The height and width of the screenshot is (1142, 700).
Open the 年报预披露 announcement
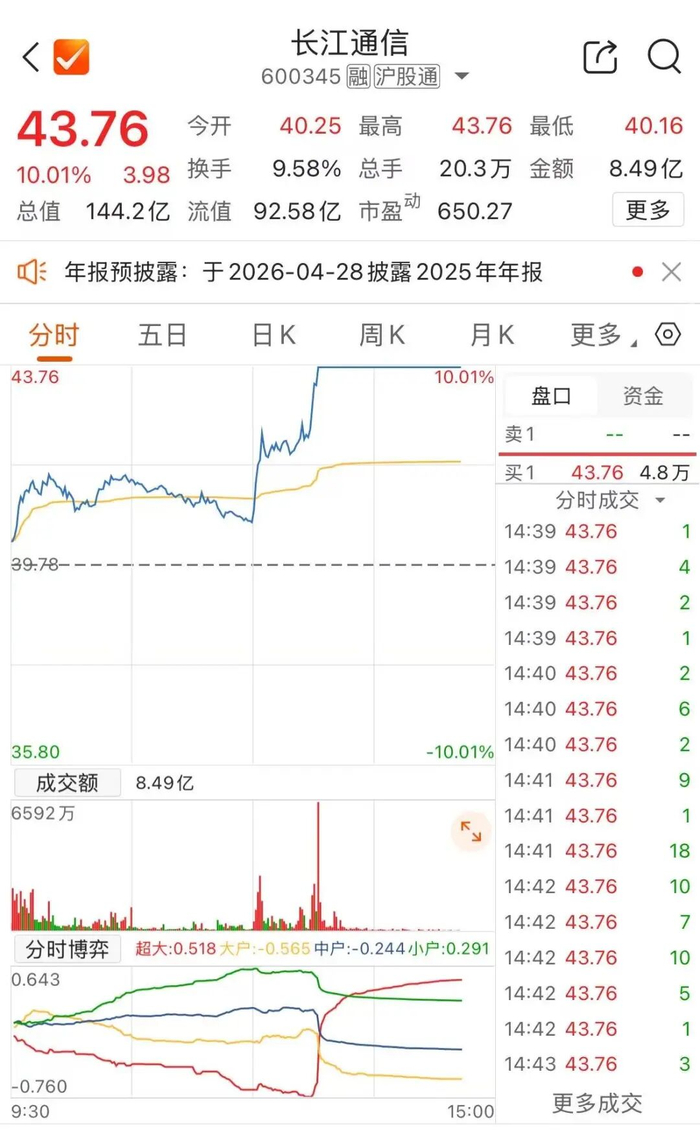coord(303,272)
